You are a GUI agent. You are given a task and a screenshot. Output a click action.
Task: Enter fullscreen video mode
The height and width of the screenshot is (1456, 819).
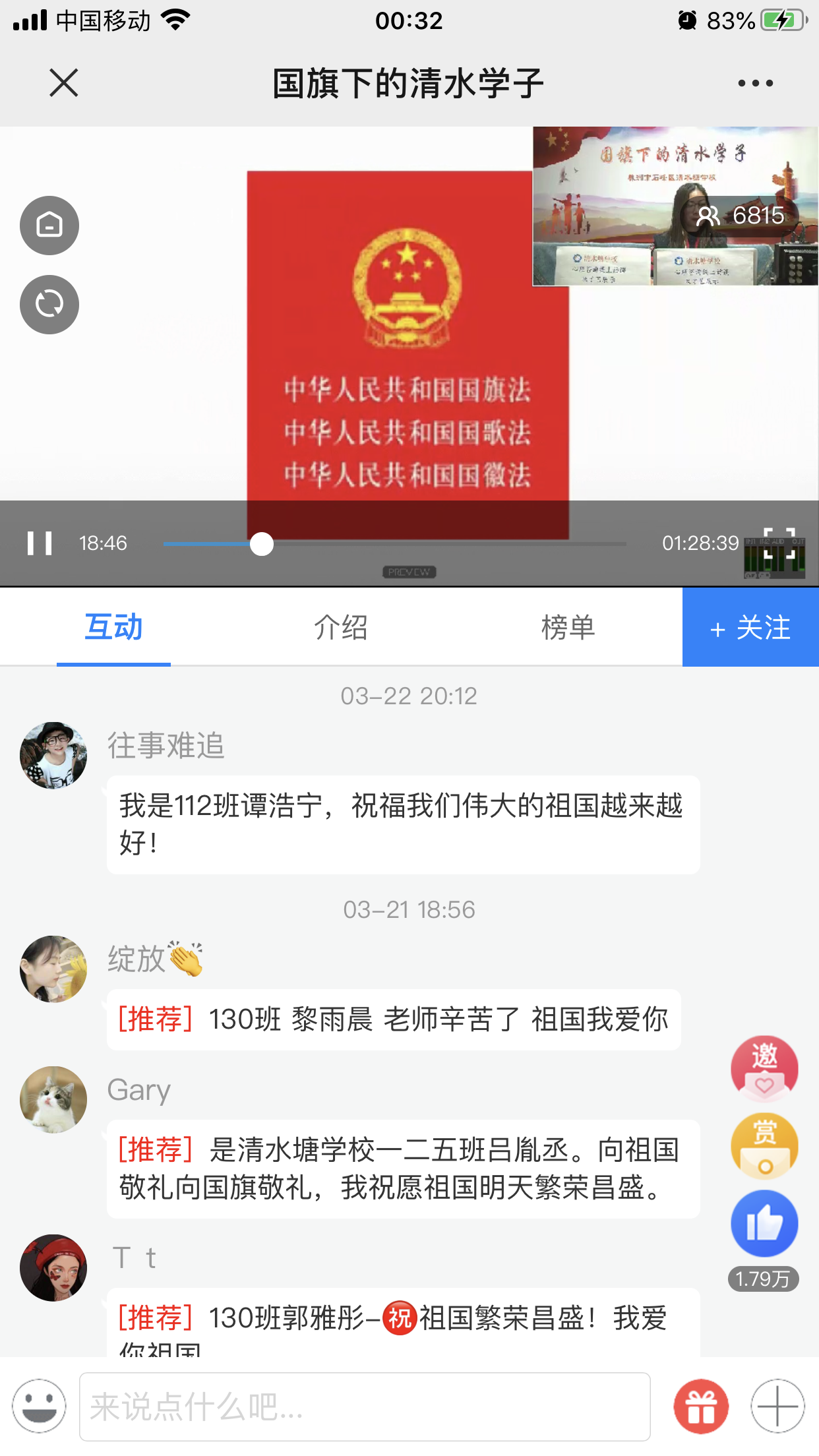(x=779, y=543)
